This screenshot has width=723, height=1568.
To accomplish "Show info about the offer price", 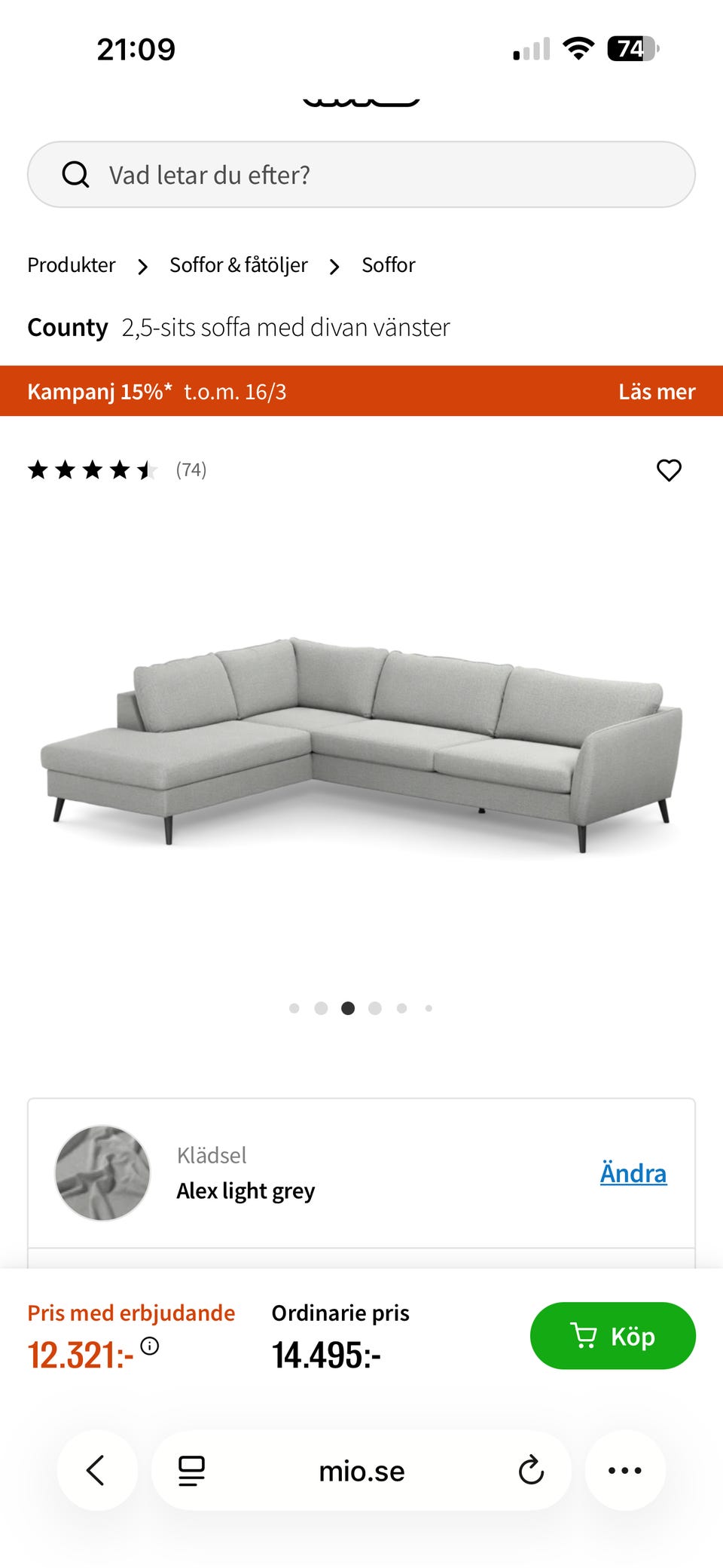I will tap(150, 1346).
